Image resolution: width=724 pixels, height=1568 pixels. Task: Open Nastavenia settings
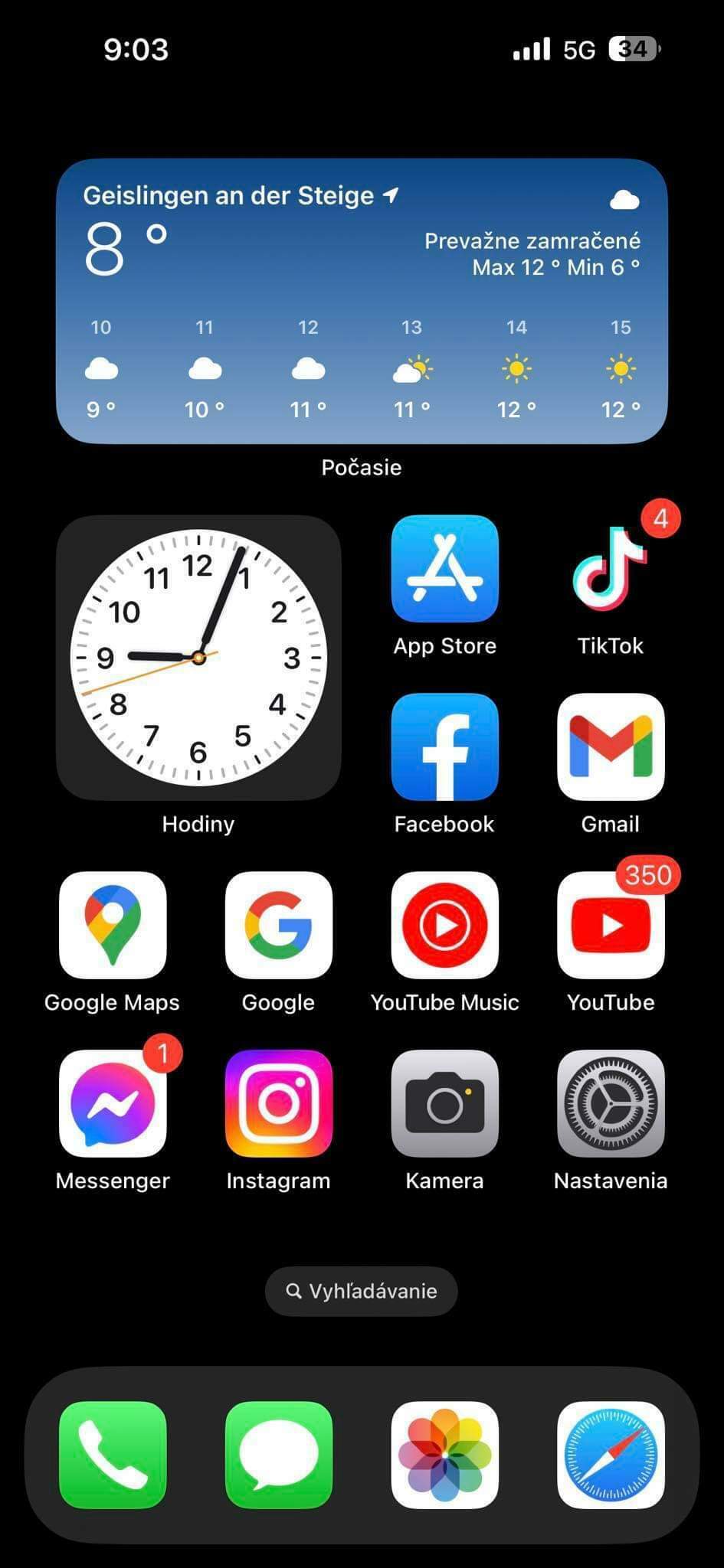(x=611, y=1103)
